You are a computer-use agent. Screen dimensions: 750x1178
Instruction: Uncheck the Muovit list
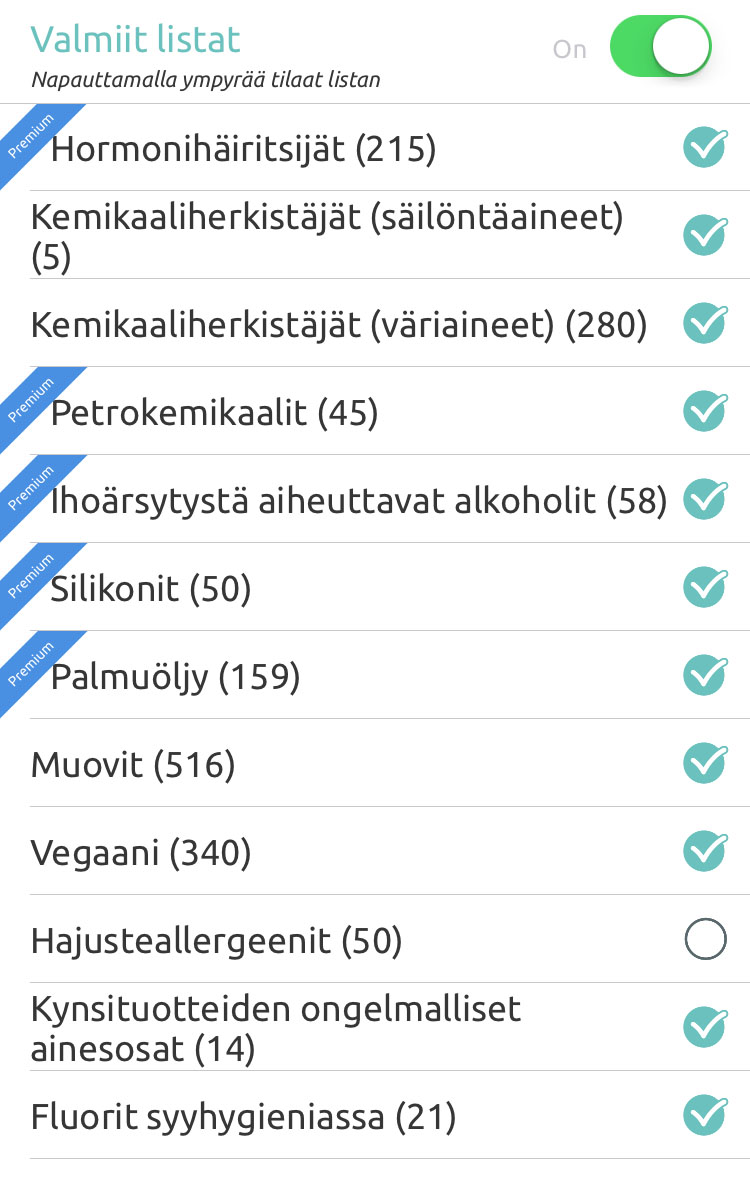coord(705,763)
